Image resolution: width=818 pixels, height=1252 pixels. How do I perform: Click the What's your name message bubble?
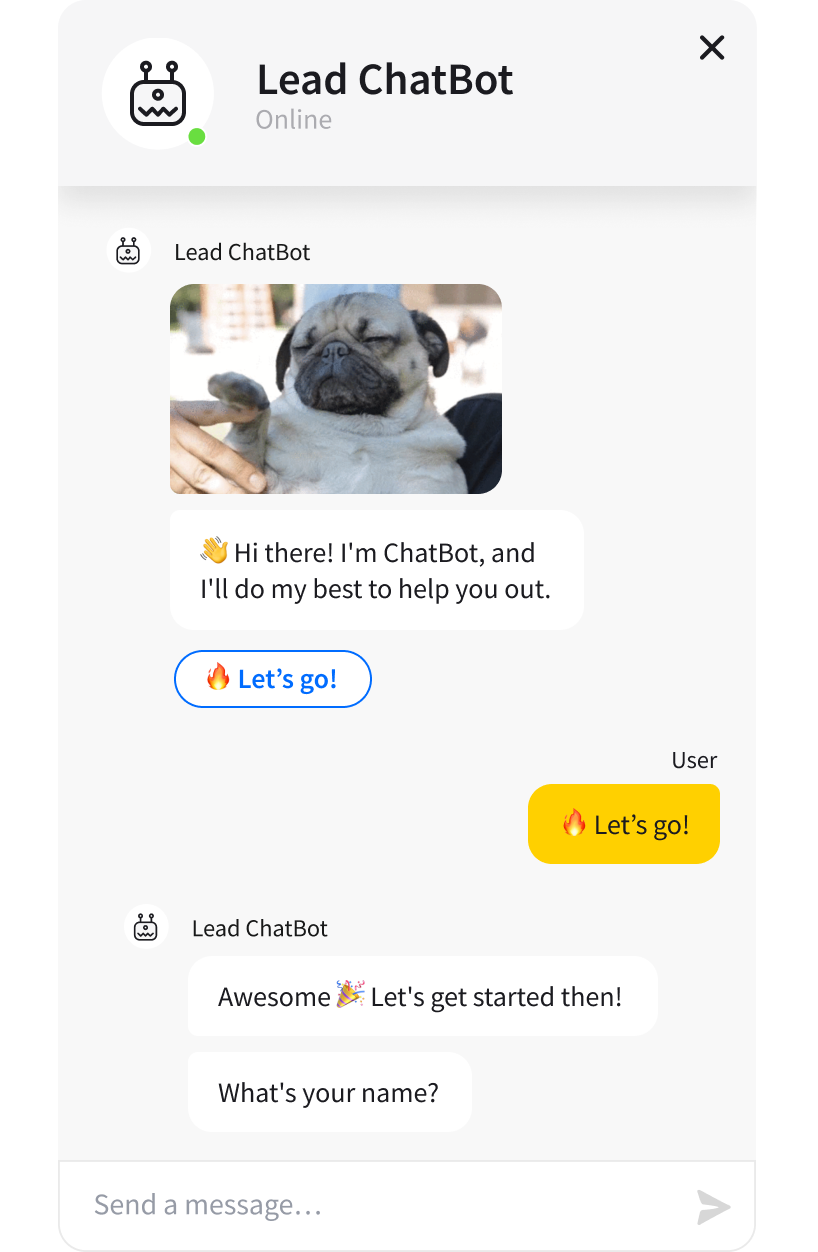[x=329, y=1092]
